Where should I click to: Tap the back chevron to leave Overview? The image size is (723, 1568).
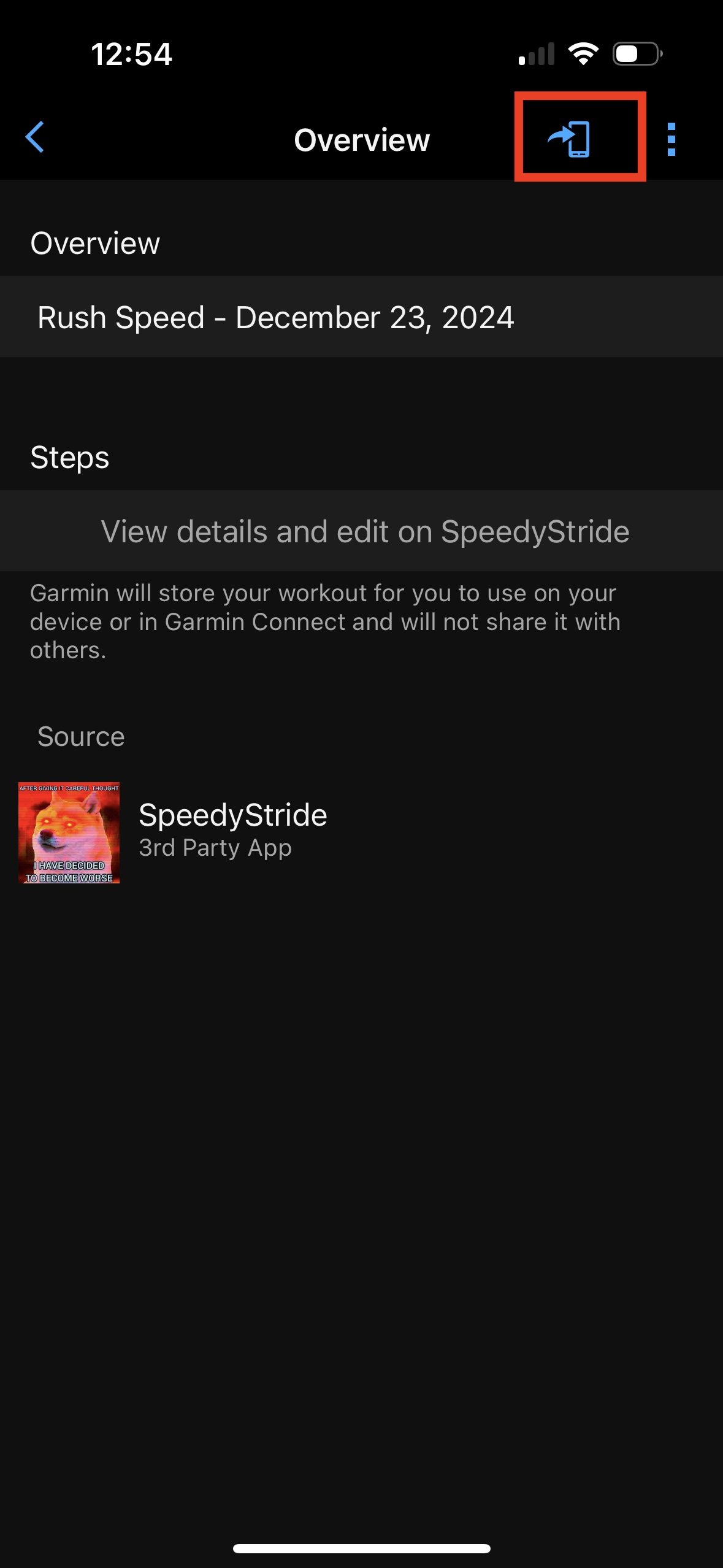35,139
